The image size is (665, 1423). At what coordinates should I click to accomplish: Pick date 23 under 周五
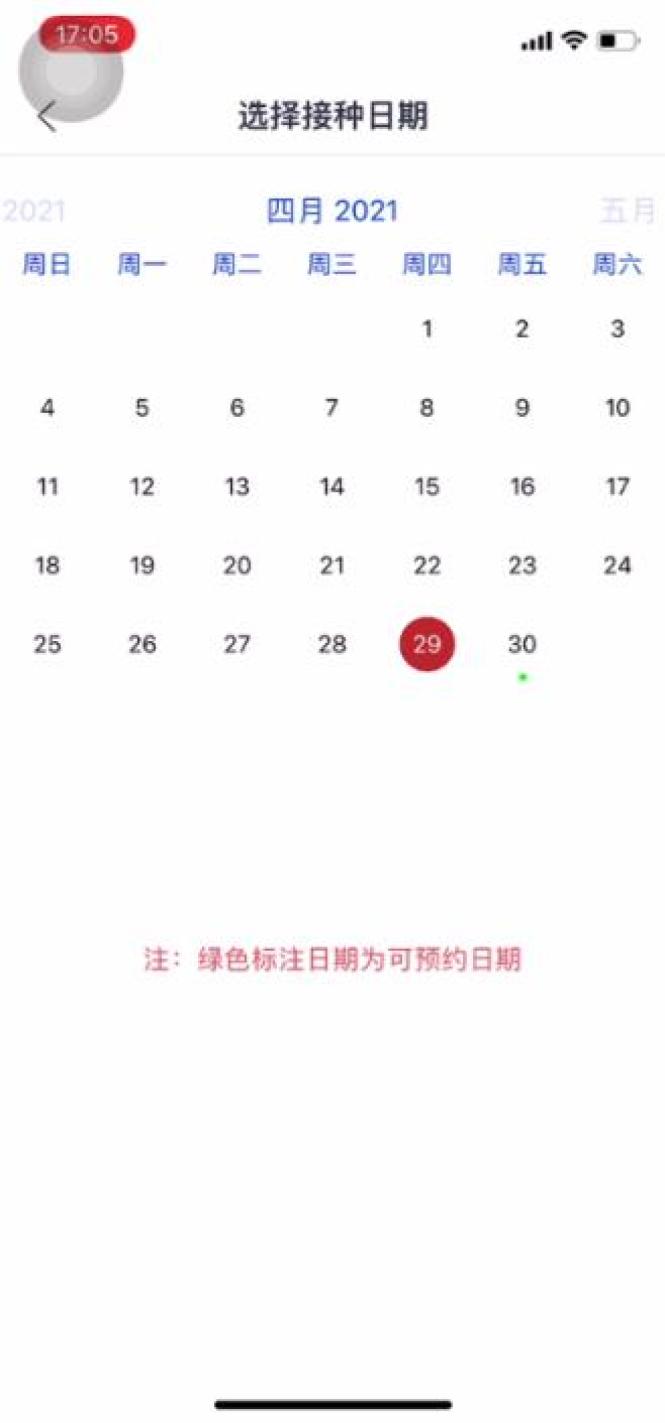point(522,566)
